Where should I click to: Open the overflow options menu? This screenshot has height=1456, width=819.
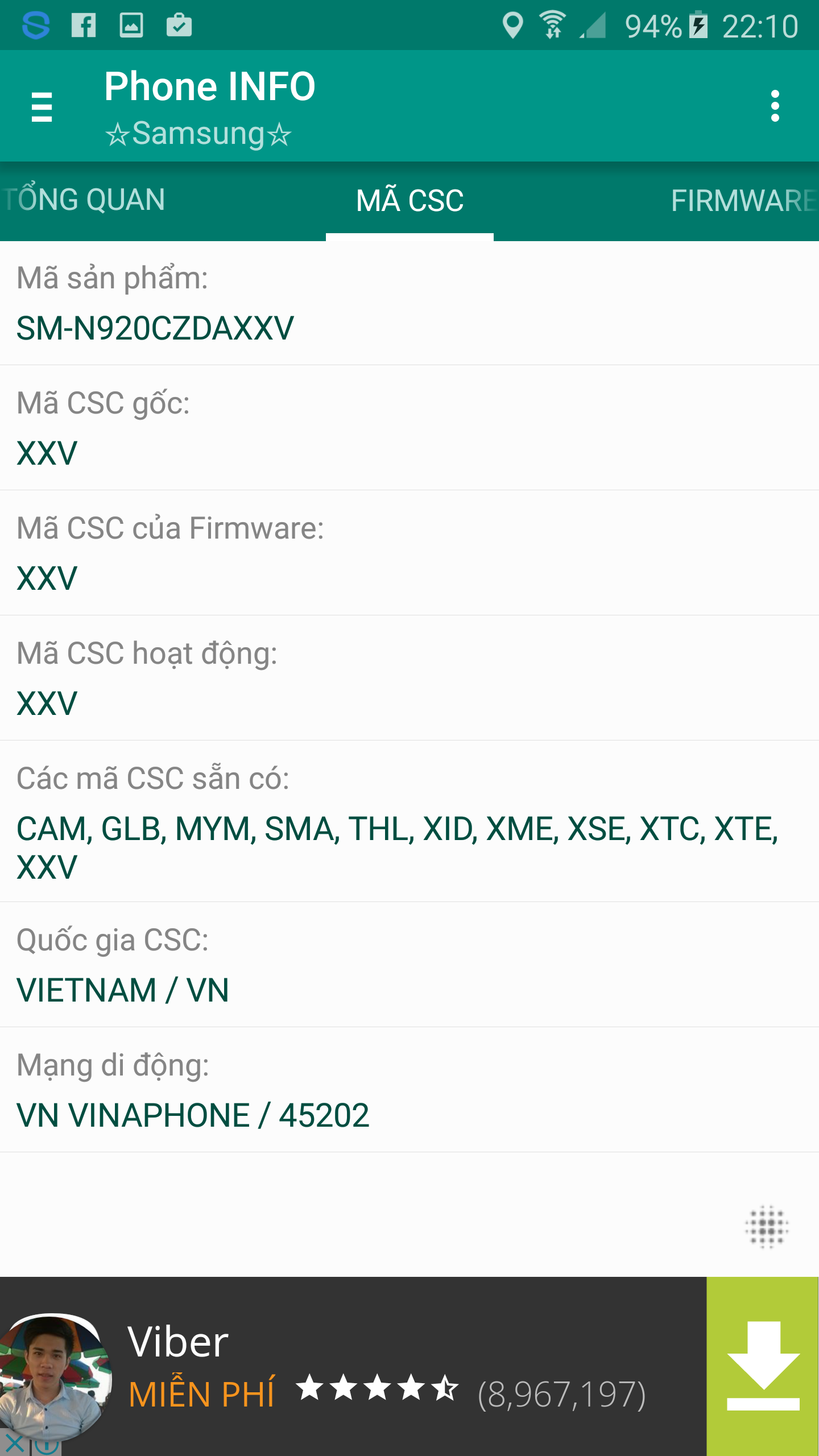tap(775, 106)
